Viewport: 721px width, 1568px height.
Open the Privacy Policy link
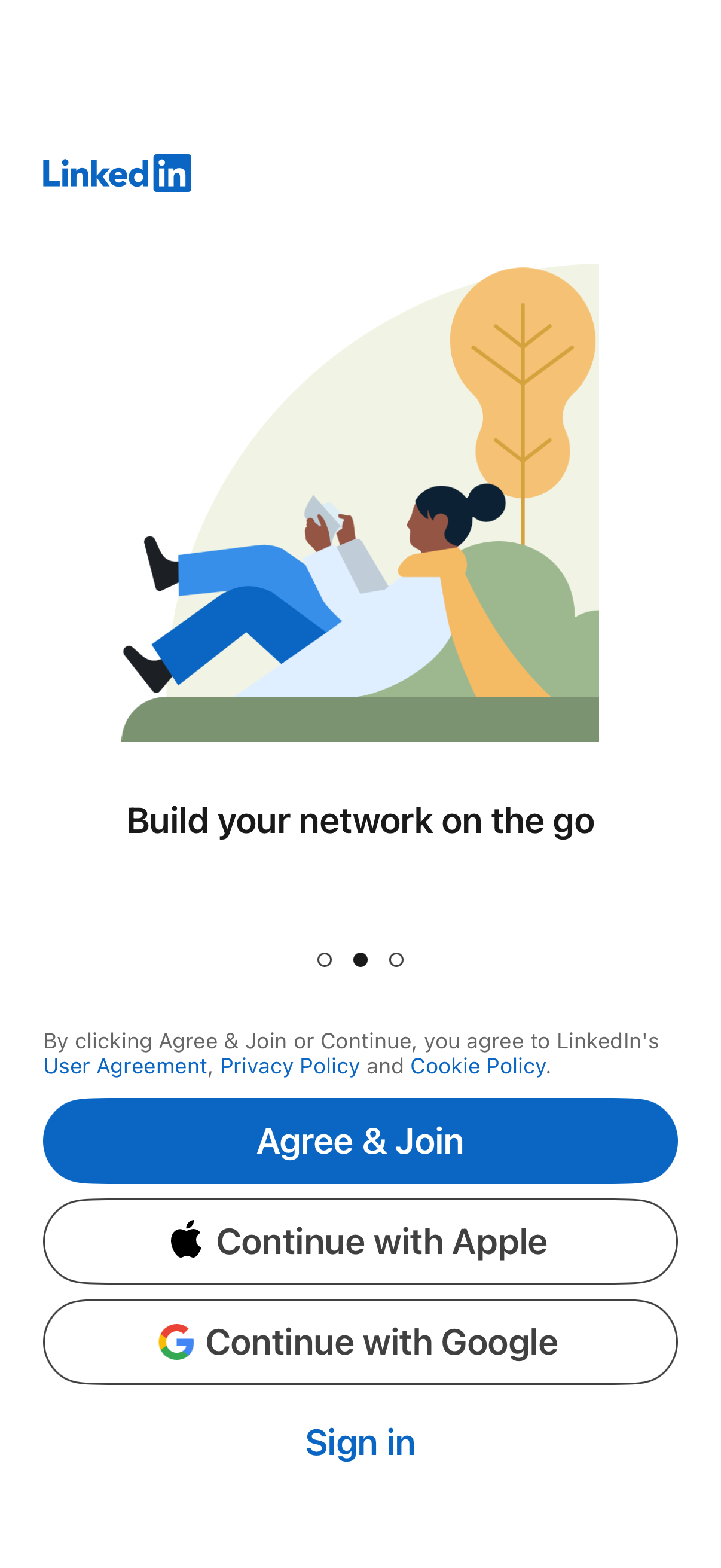(289, 1066)
